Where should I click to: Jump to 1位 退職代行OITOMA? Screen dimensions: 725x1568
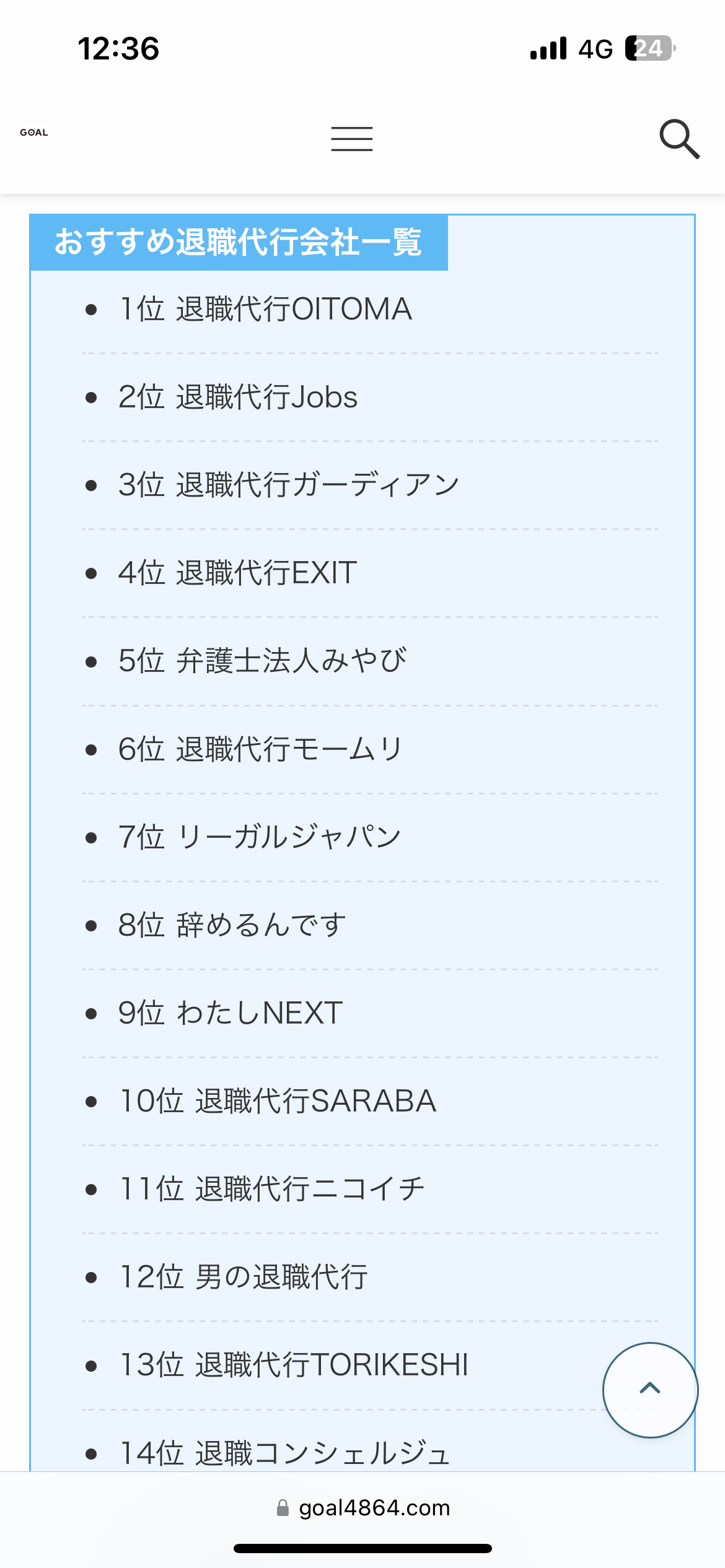tap(265, 309)
